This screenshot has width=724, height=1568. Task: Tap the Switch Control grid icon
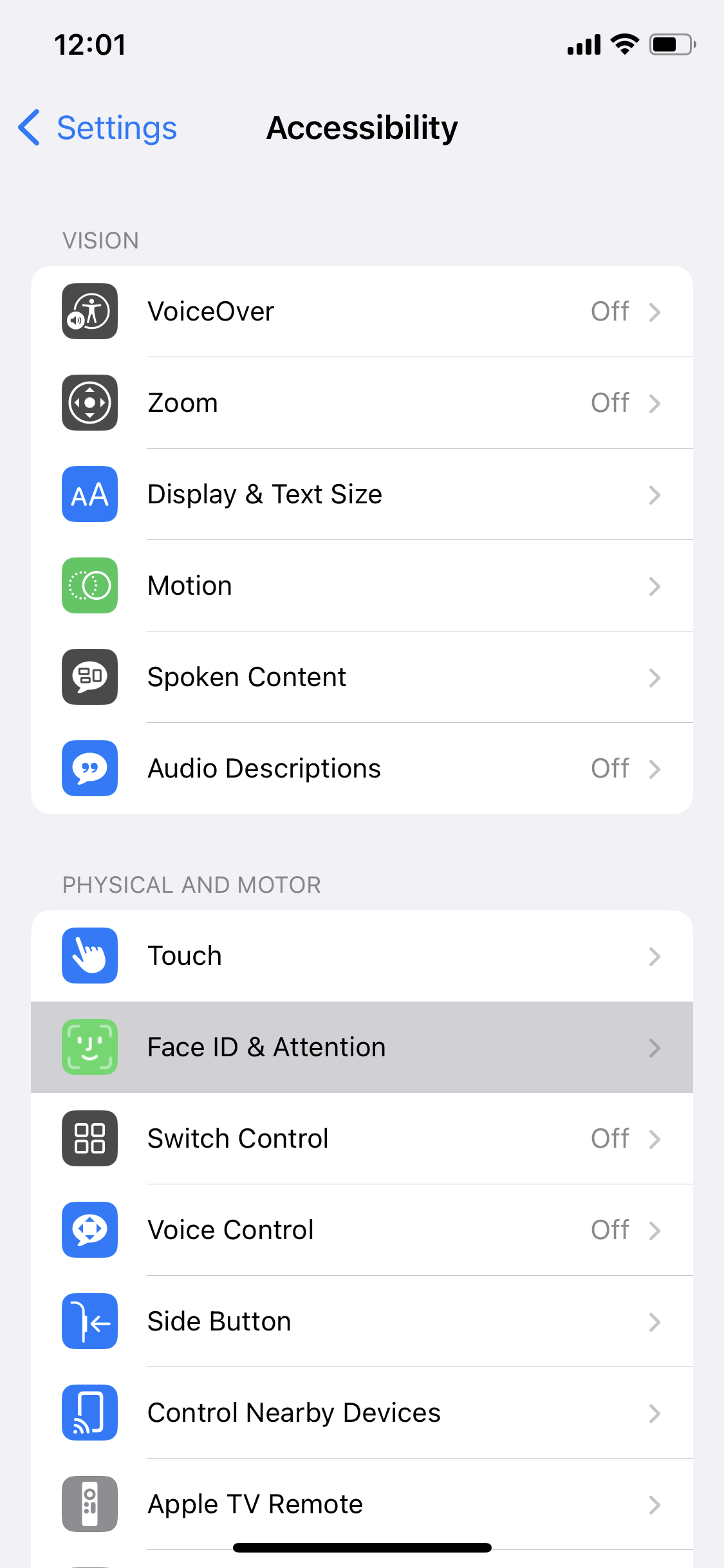89,1138
